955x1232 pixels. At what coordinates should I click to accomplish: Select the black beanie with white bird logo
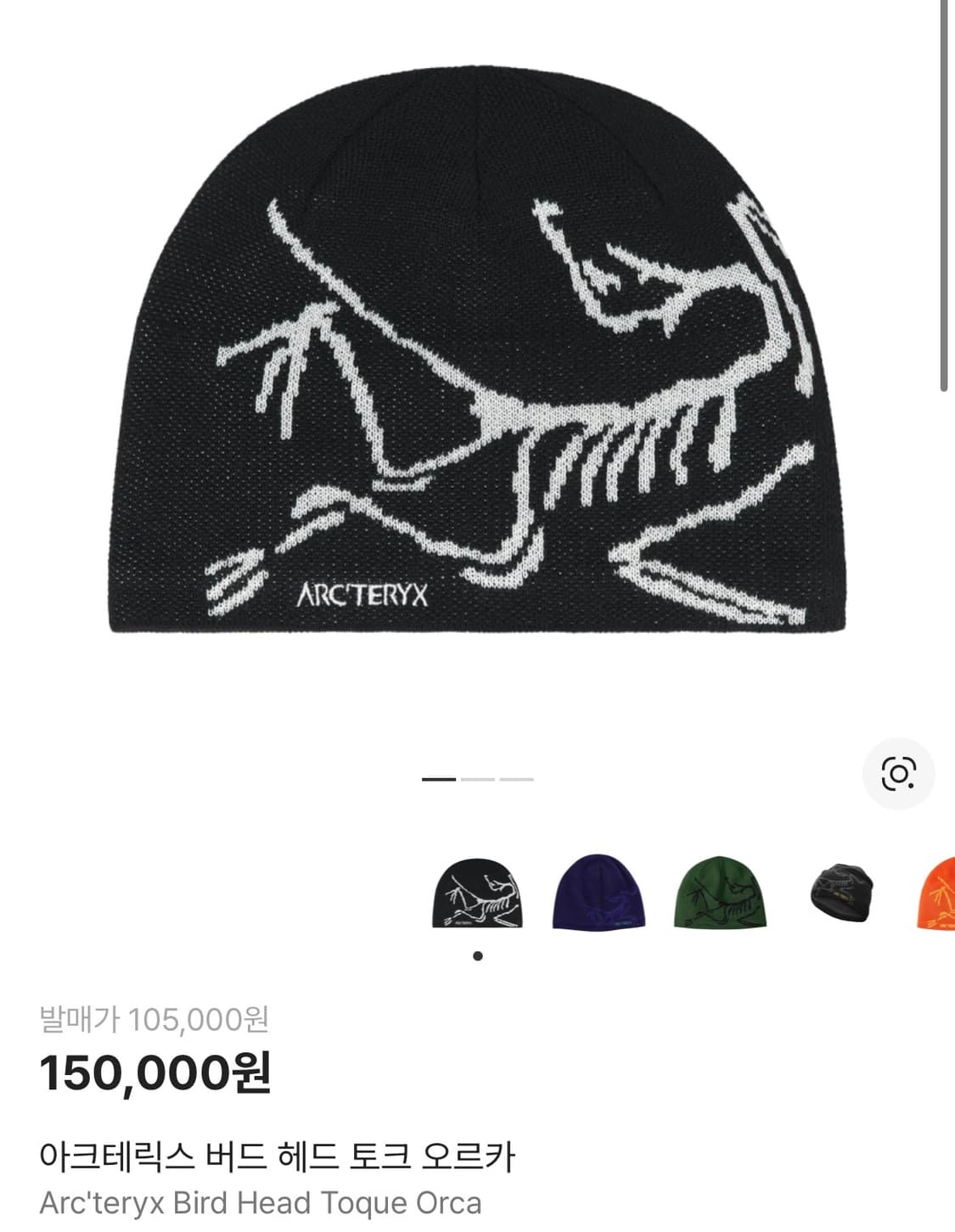coord(477,893)
